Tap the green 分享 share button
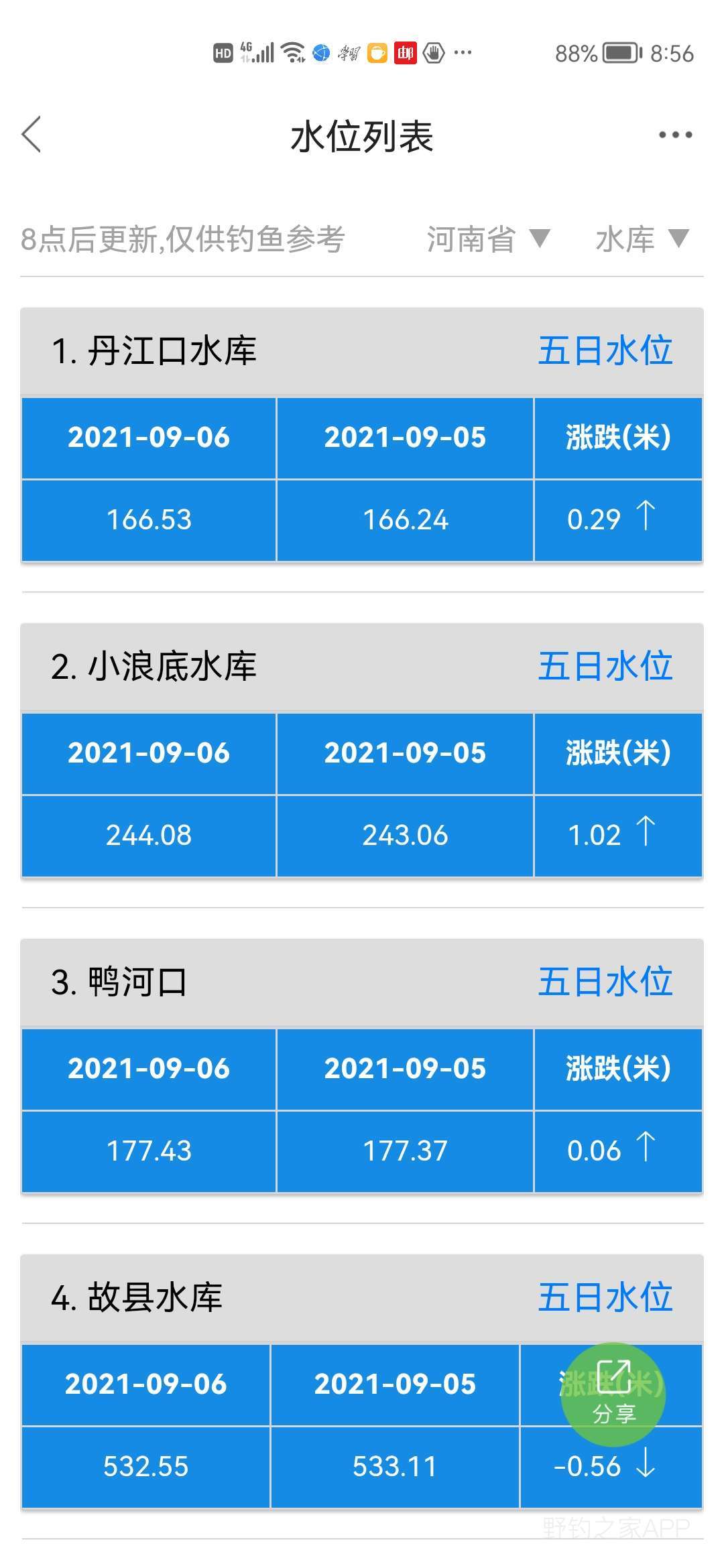 pyautogui.click(x=613, y=1394)
